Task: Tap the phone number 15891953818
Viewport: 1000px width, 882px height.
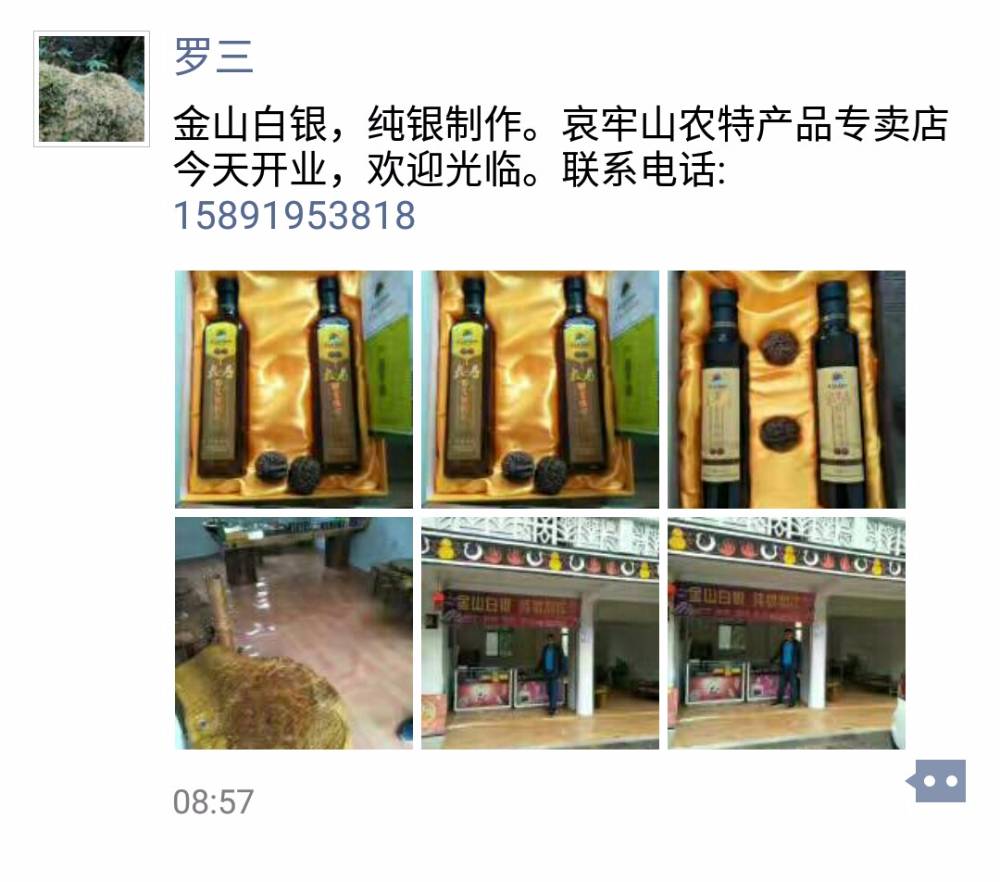Action: pos(295,215)
